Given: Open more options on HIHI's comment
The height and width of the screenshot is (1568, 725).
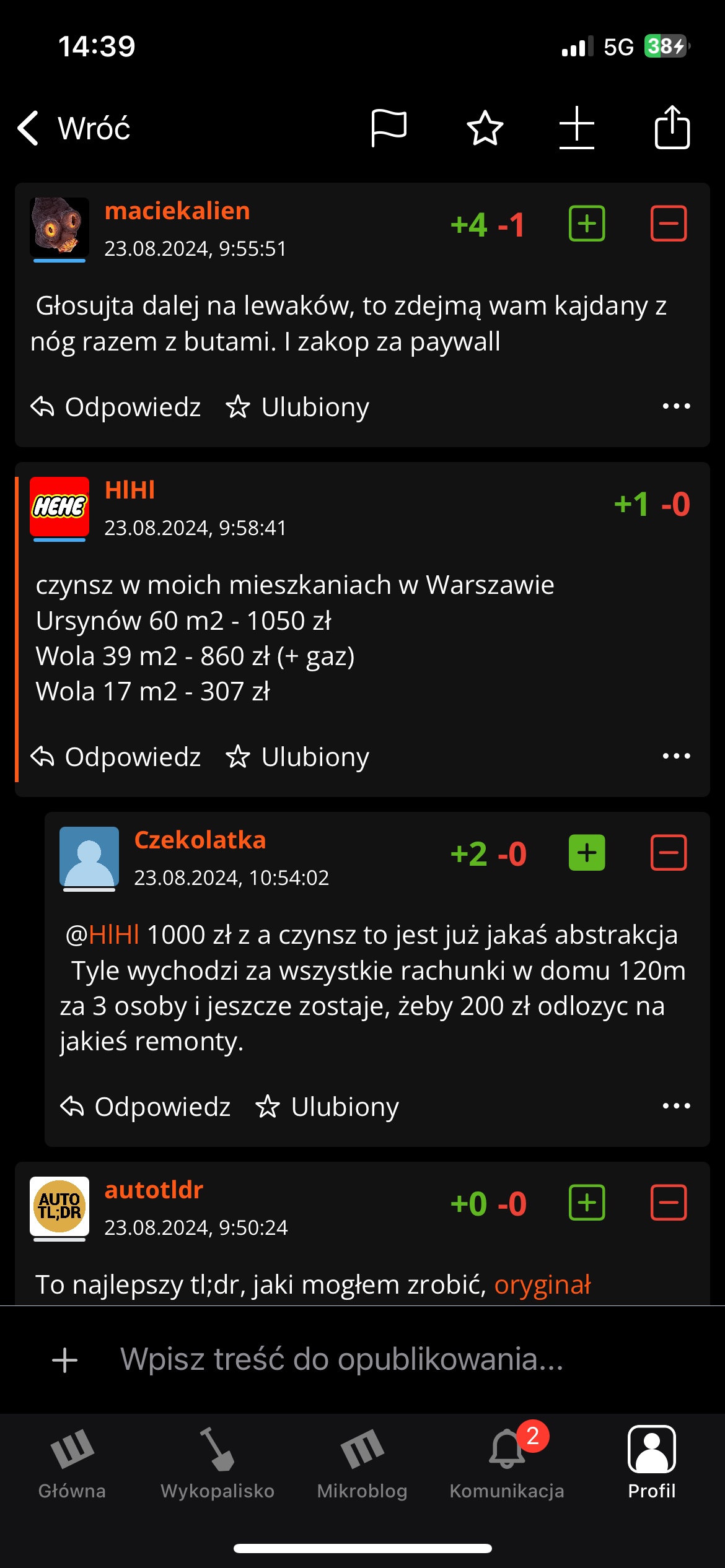Looking at the screenshot, I should [x=676, y=756].
